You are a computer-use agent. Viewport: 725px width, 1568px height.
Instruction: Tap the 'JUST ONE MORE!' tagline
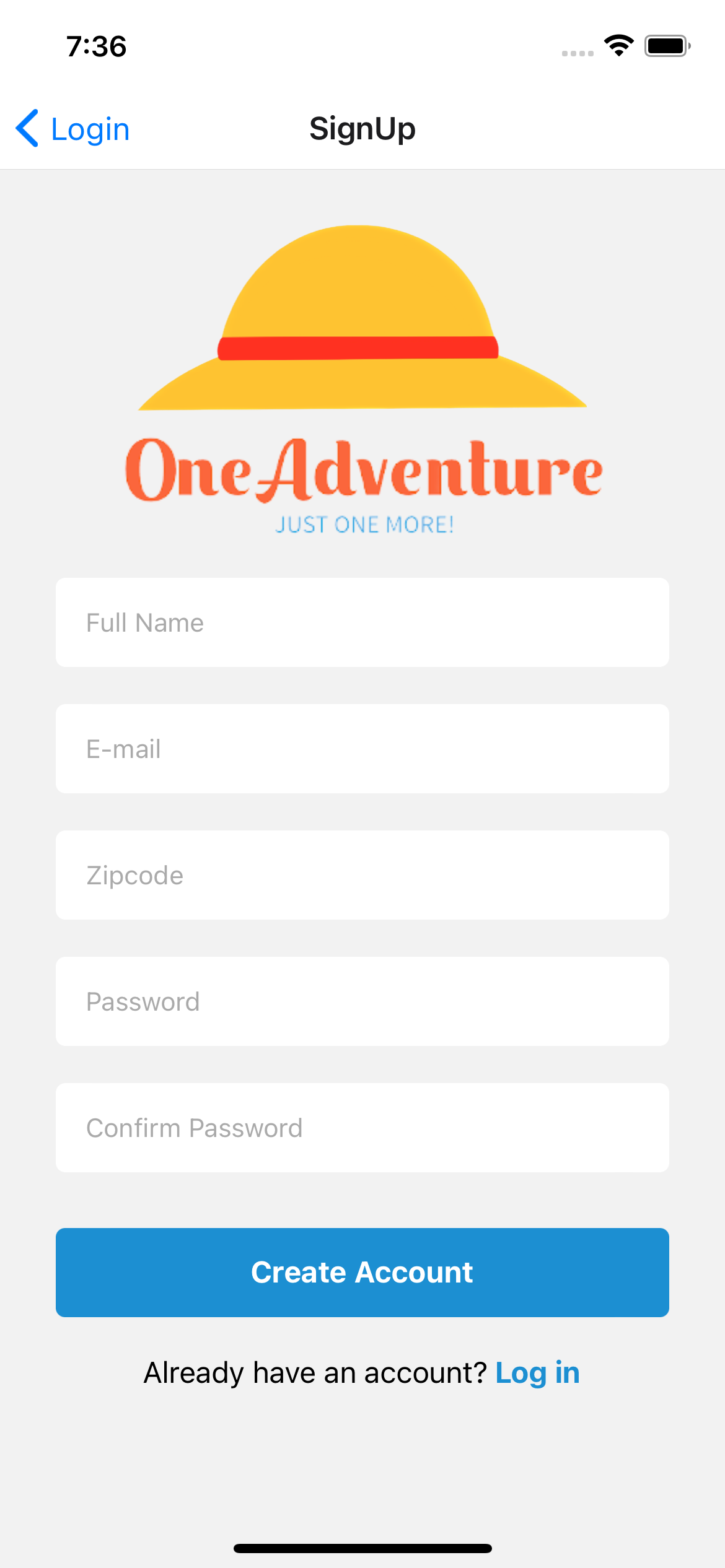click(364, 524)
